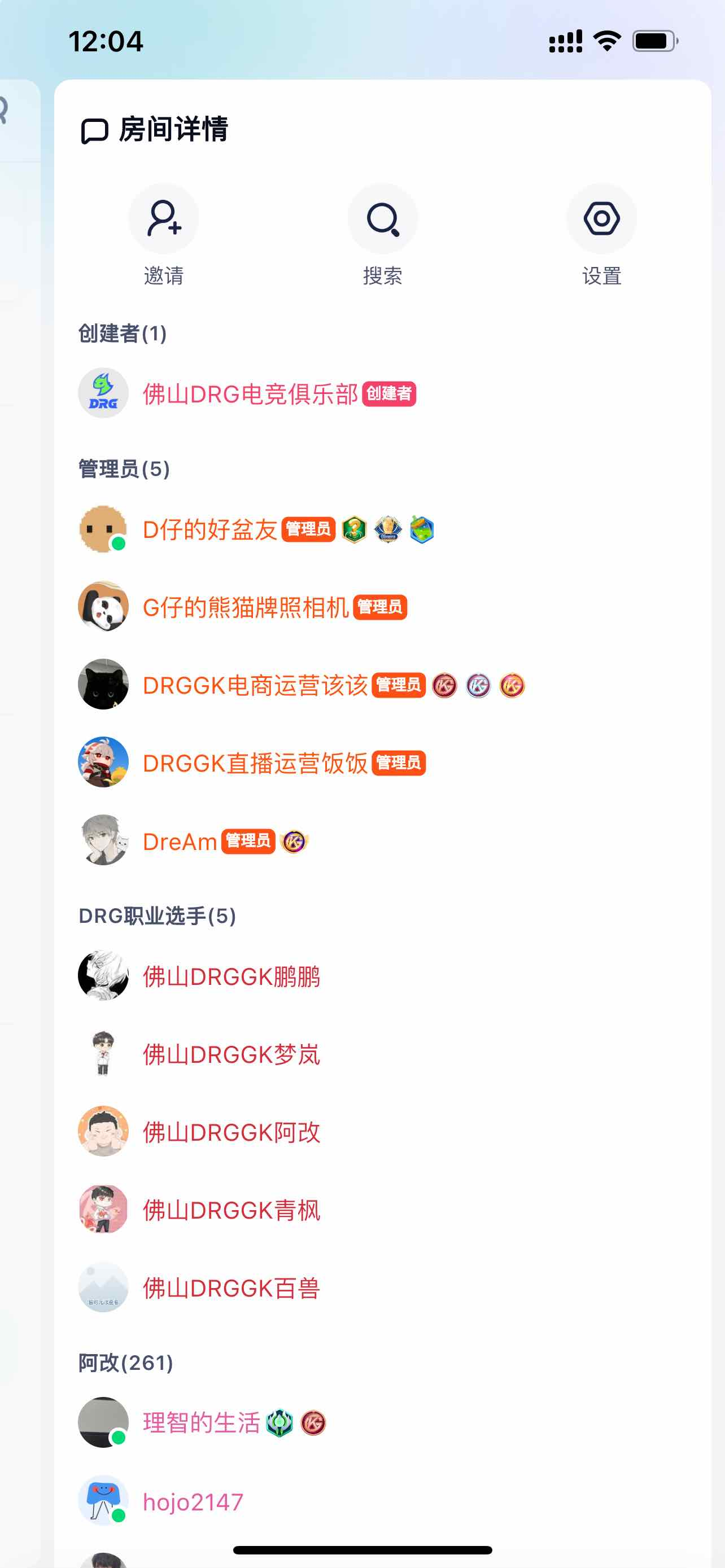Open admin D仔的好盆友 profile

[209, 529]
